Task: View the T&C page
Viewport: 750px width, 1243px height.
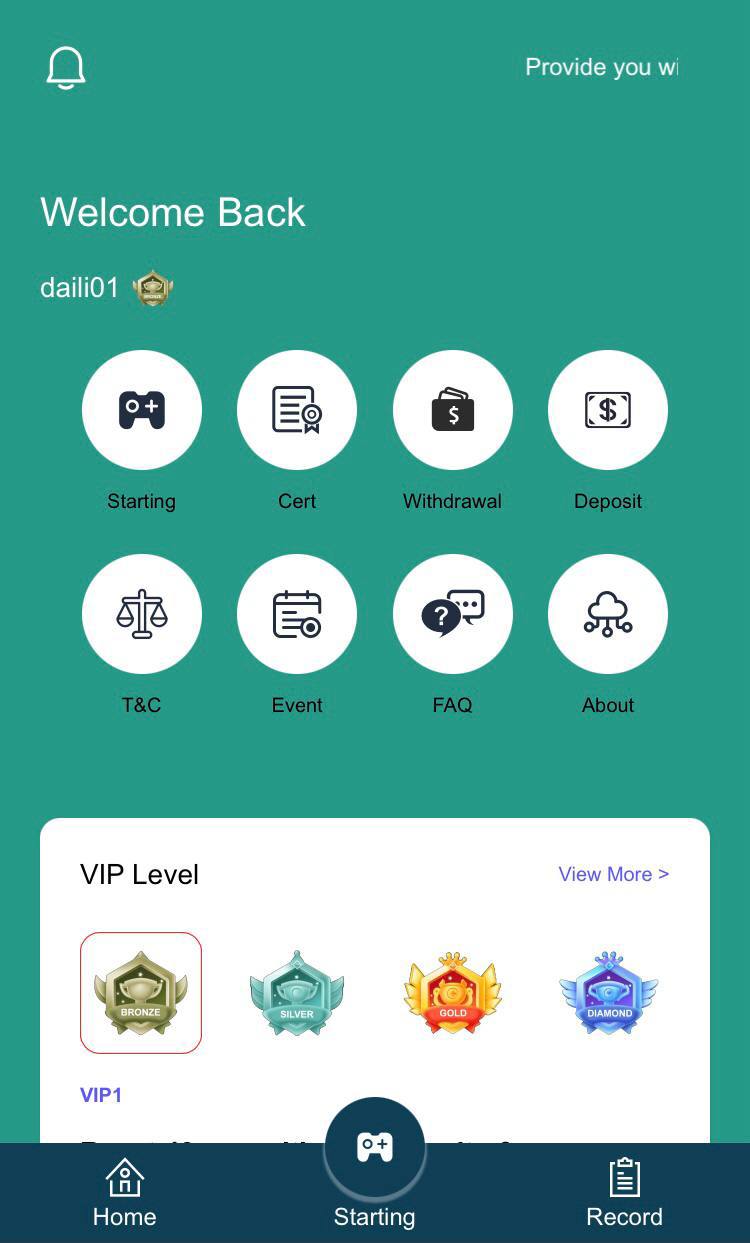Action: click(141, 614)
